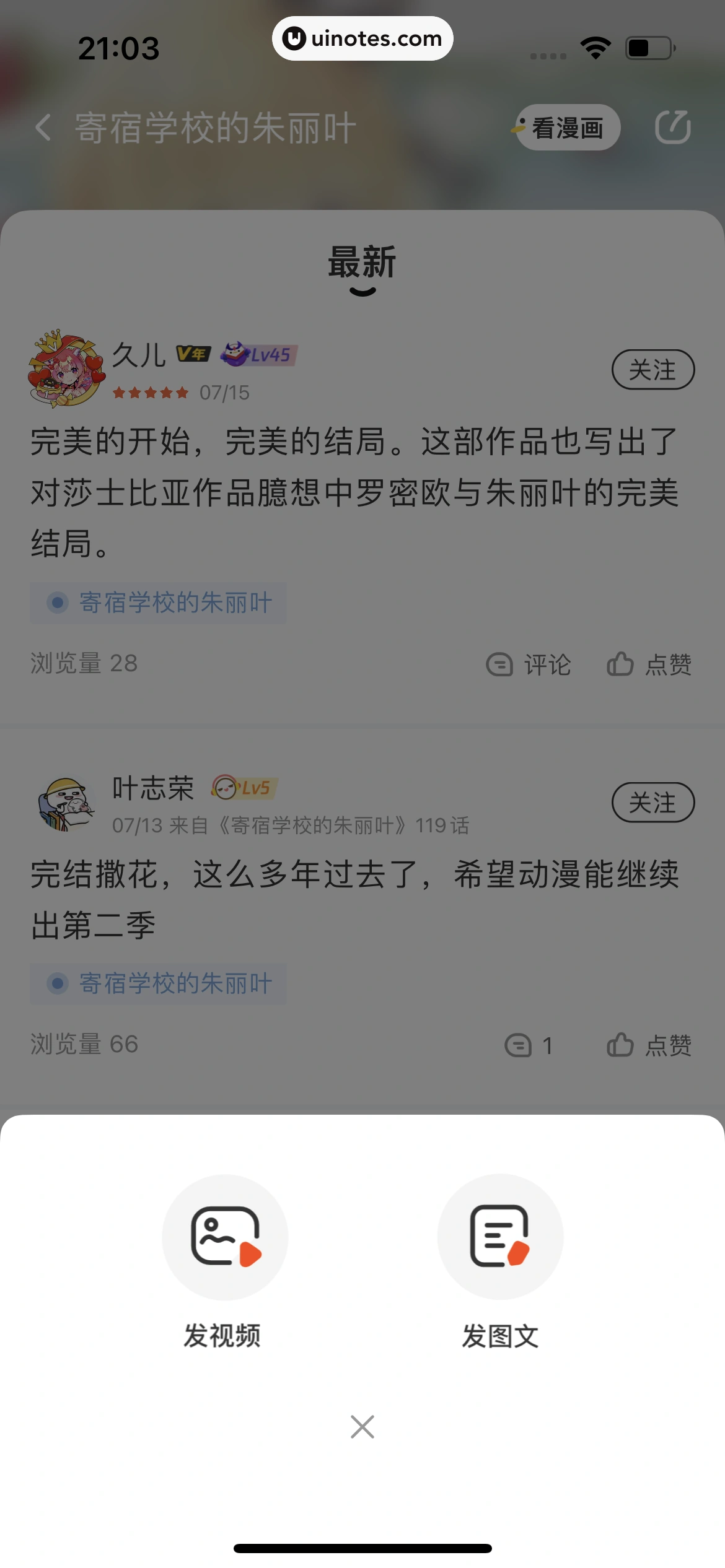725x1568 pixels.
Task: Open the 发视频 video posting icon
Action: click(x=223, y=1236)
